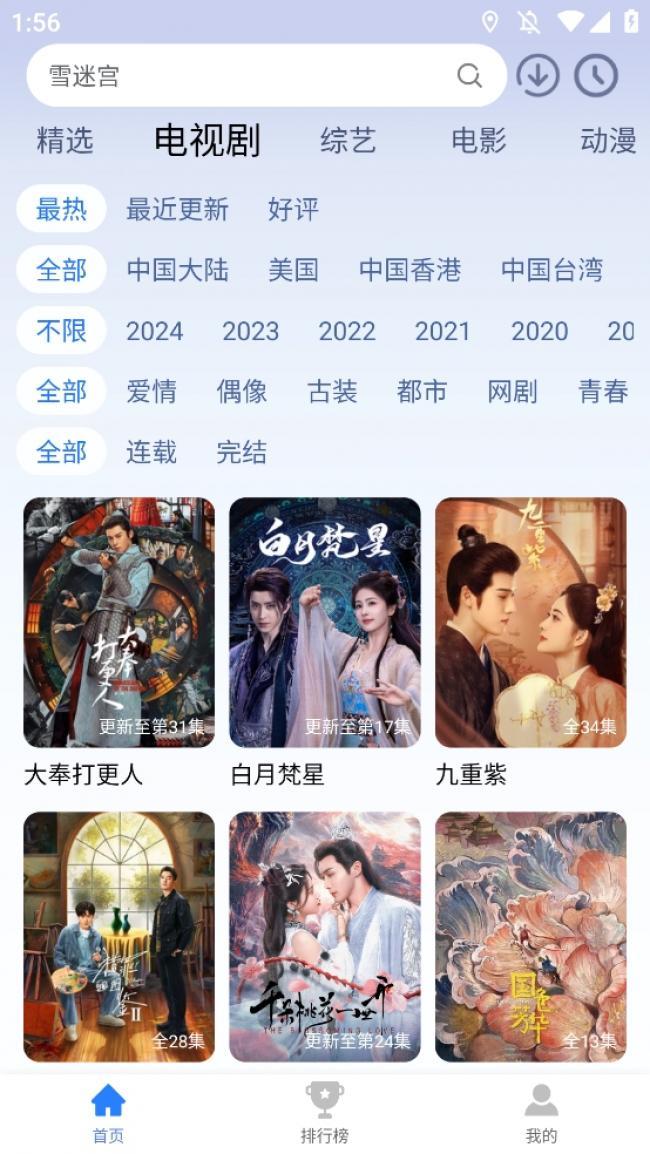Viewport: 650px width, 1154px height.
Task: Filter region to 中国大陆
Action: point(177,270)
